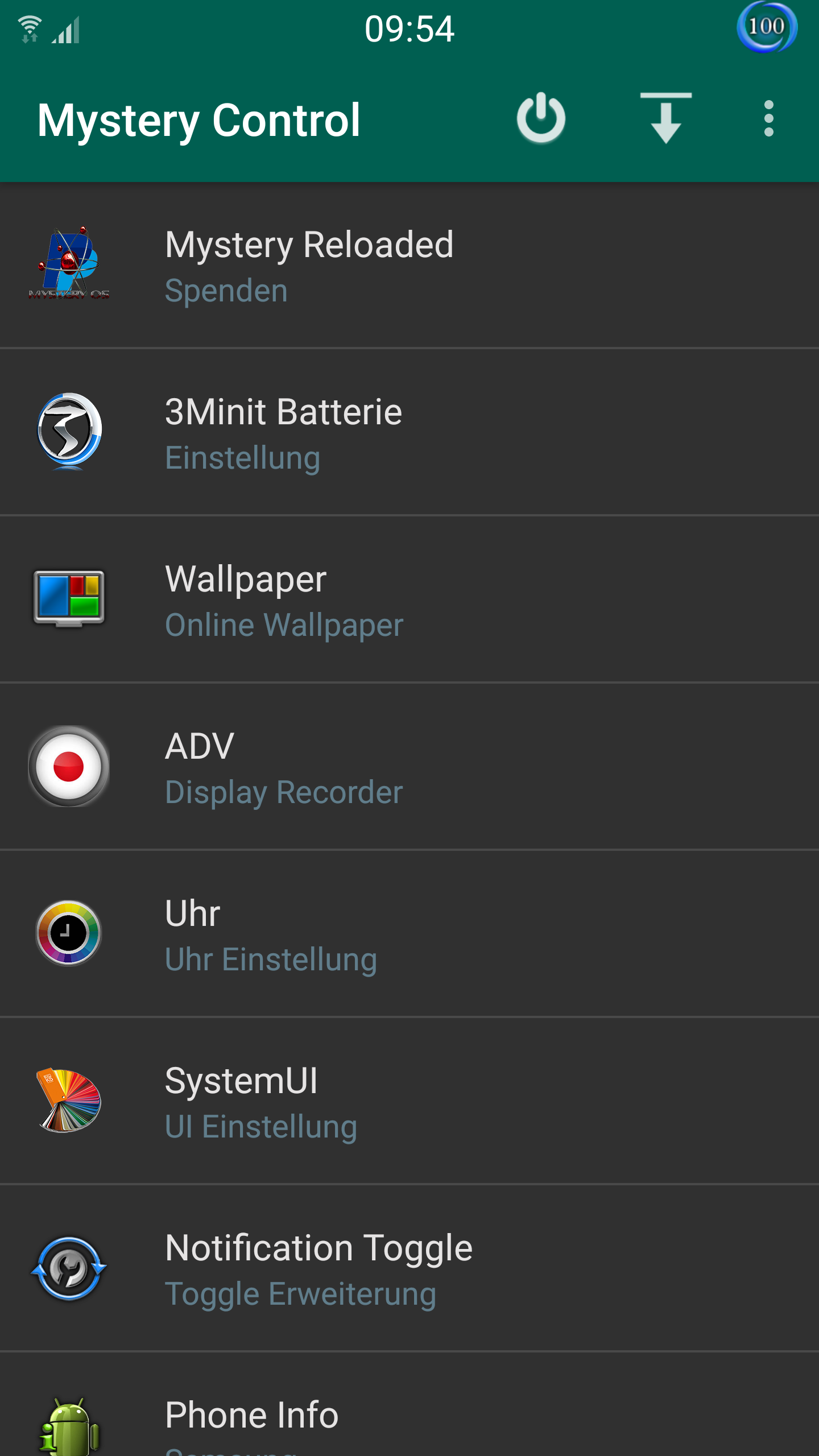Open 3Minit Batterie settings
The image size is (819, 1456).
[409, 432]
